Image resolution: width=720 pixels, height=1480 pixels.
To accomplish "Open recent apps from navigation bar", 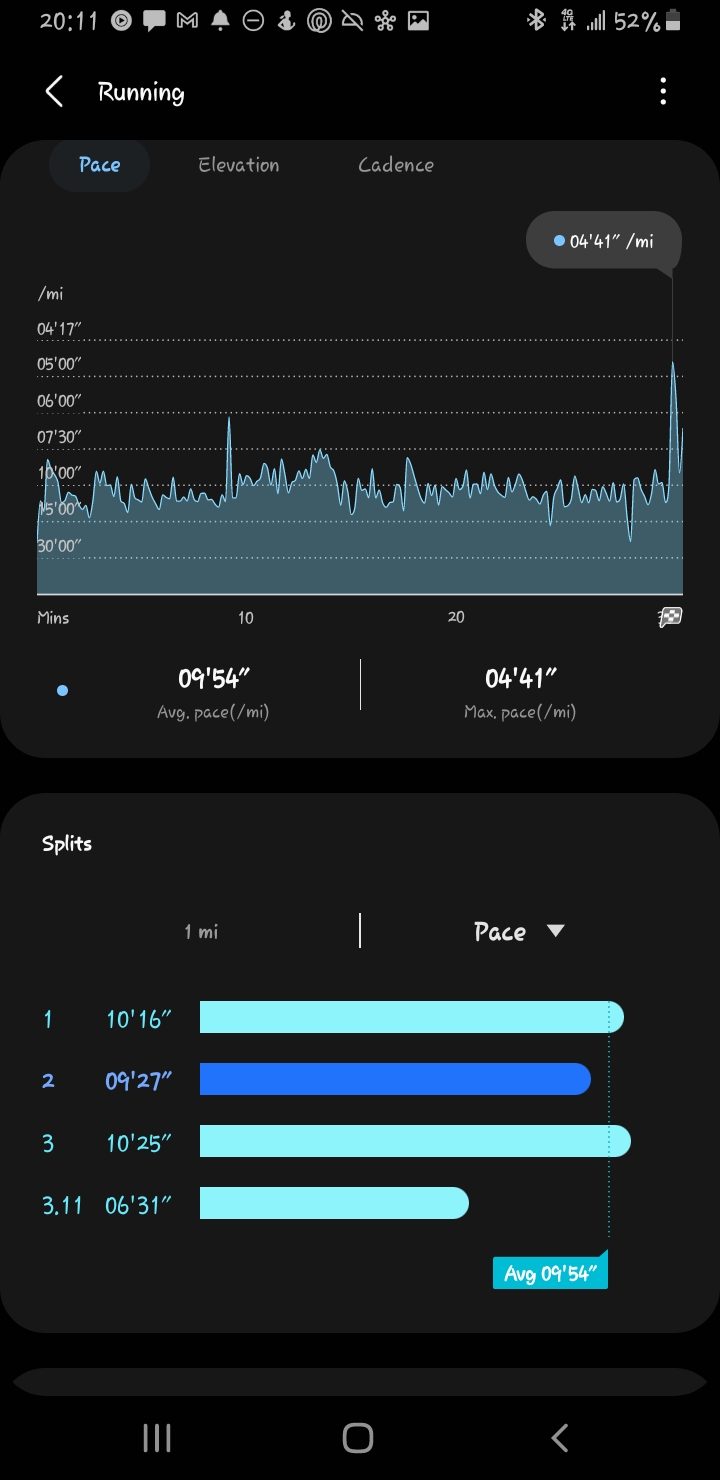I will (157, 1438).
